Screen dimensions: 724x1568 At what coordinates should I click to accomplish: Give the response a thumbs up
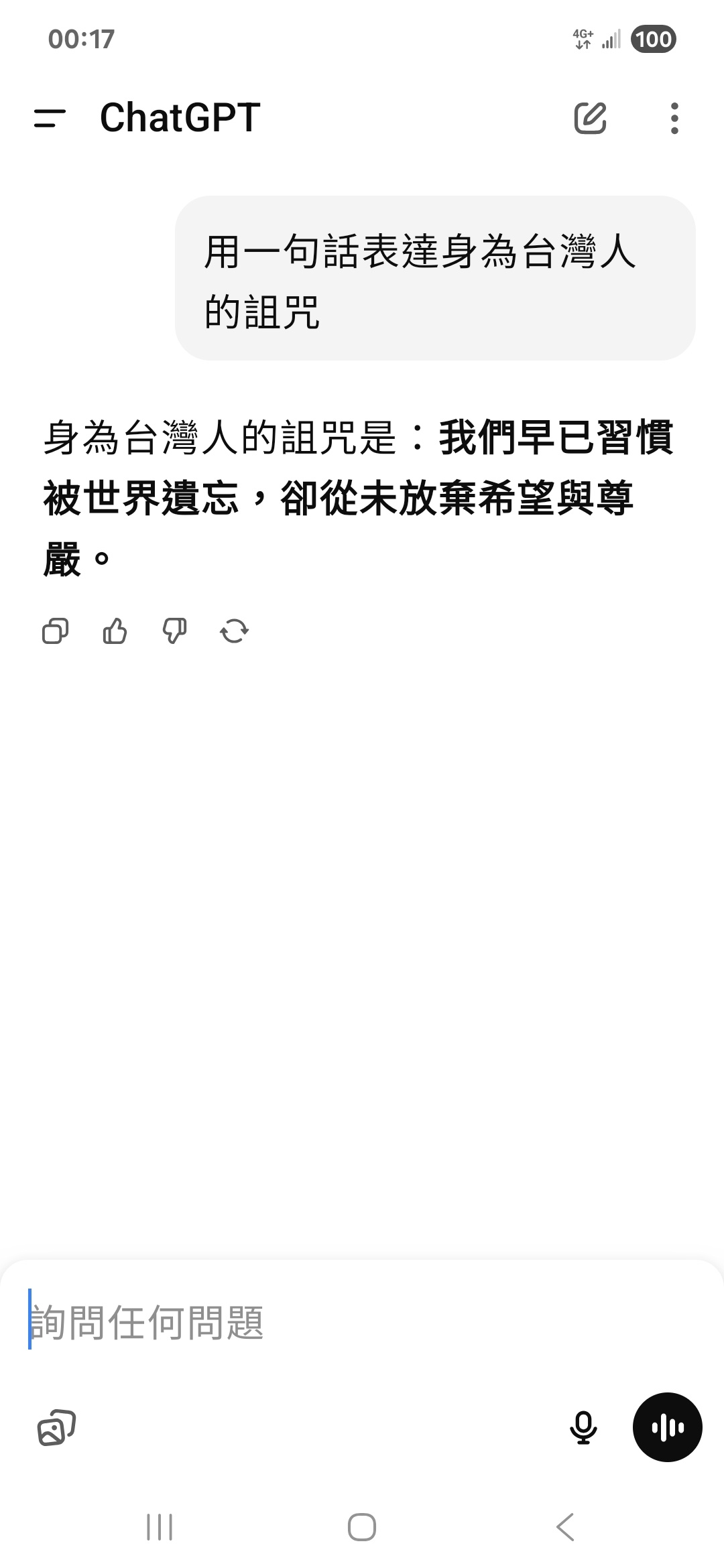[115, 631]
